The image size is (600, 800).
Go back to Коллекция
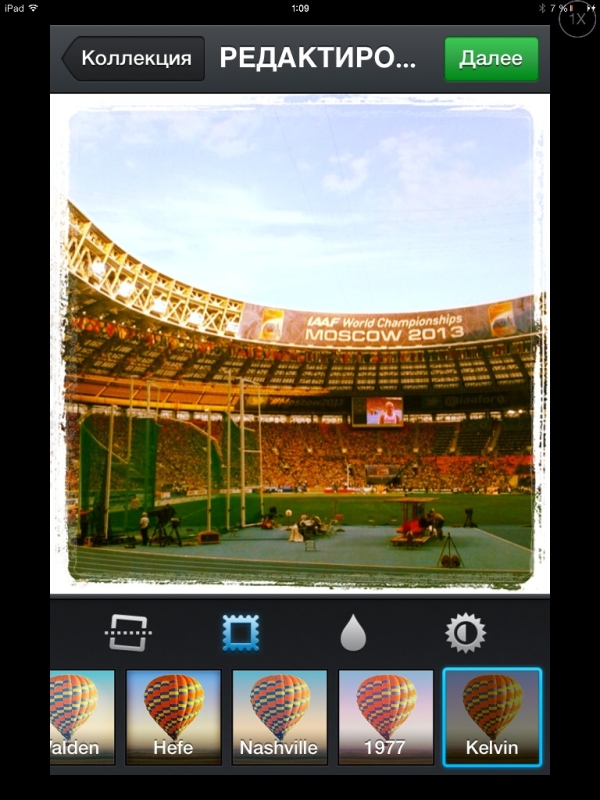pyautogui.click(x=134, y=58)
